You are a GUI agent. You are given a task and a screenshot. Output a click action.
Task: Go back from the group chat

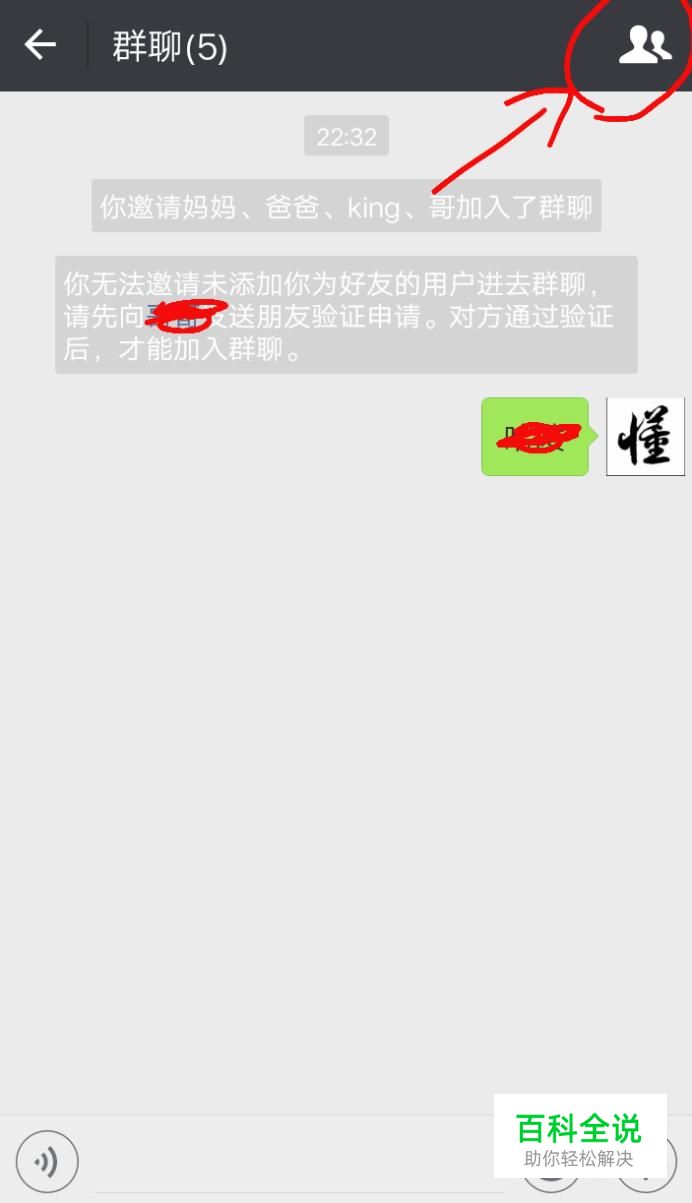(40, 45)
